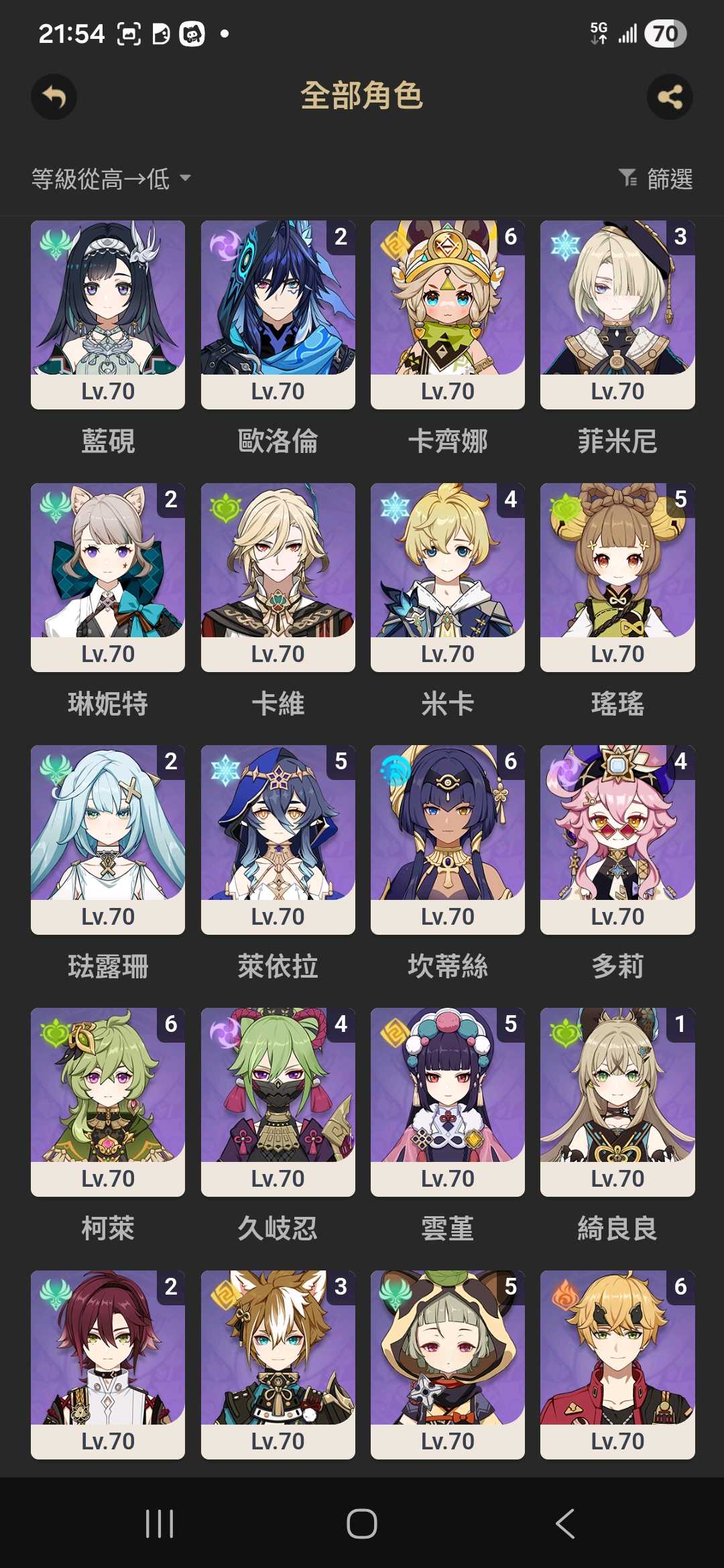Select character 珐露珊
Image resolution: width=724 pixels, height=1568 pixels.
(108, 840)
